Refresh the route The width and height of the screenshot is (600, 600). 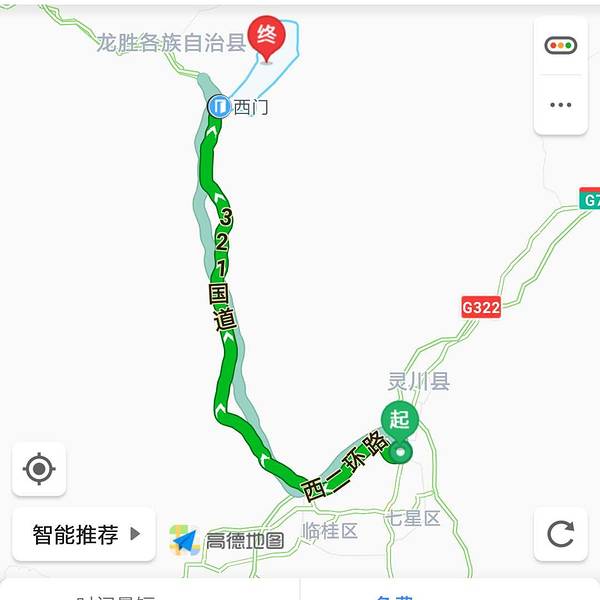tap(560, 534)
